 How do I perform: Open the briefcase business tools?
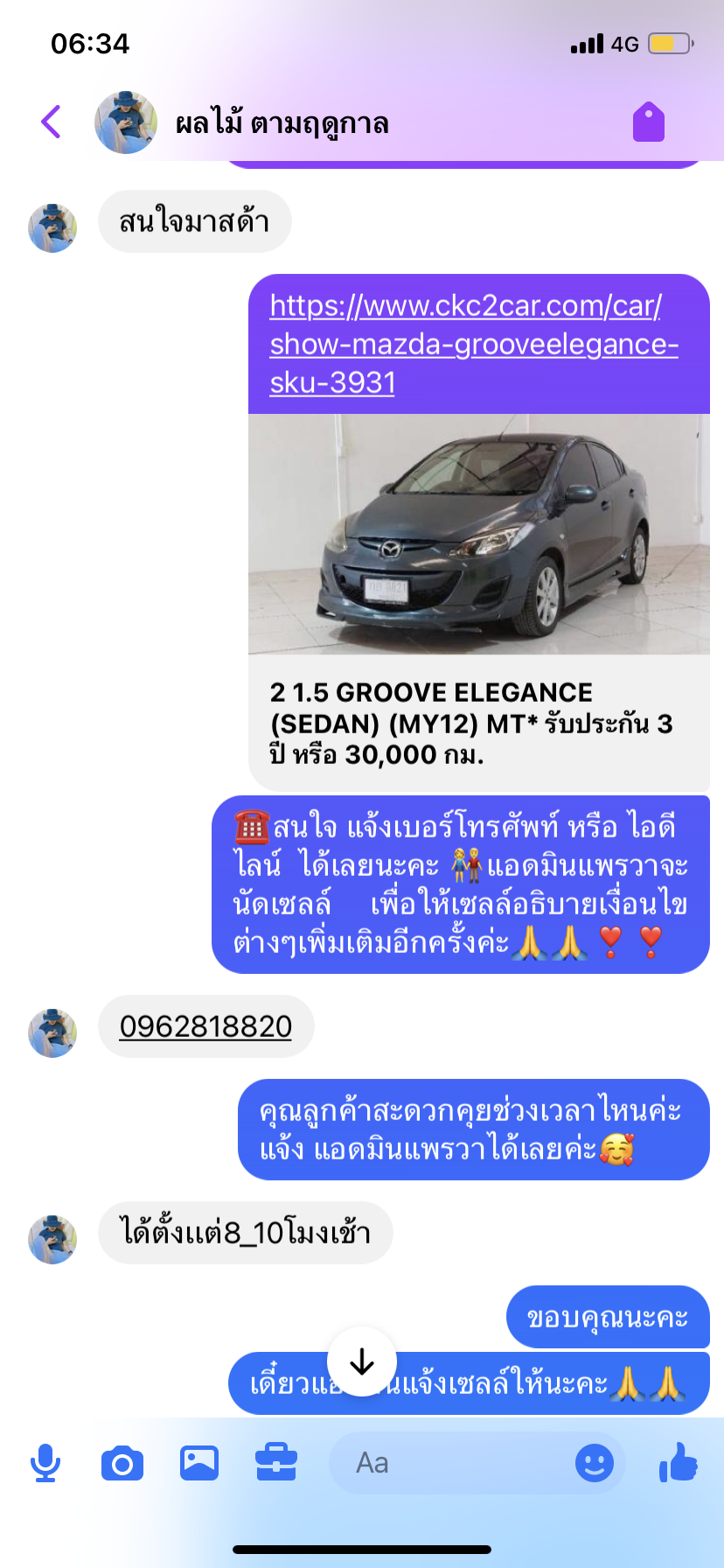(276, 1463)
